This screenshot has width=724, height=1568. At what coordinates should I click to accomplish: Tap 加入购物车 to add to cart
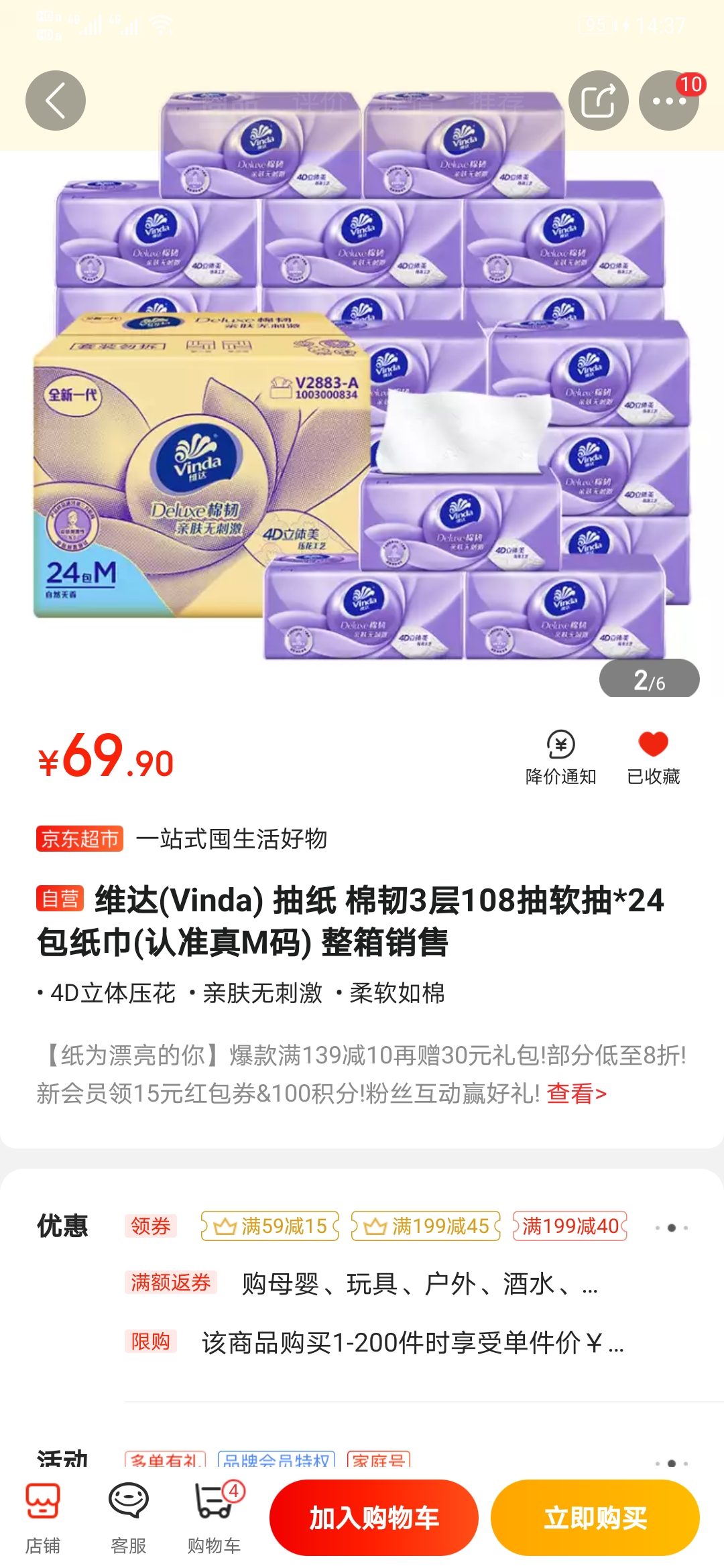(374, 1518)
